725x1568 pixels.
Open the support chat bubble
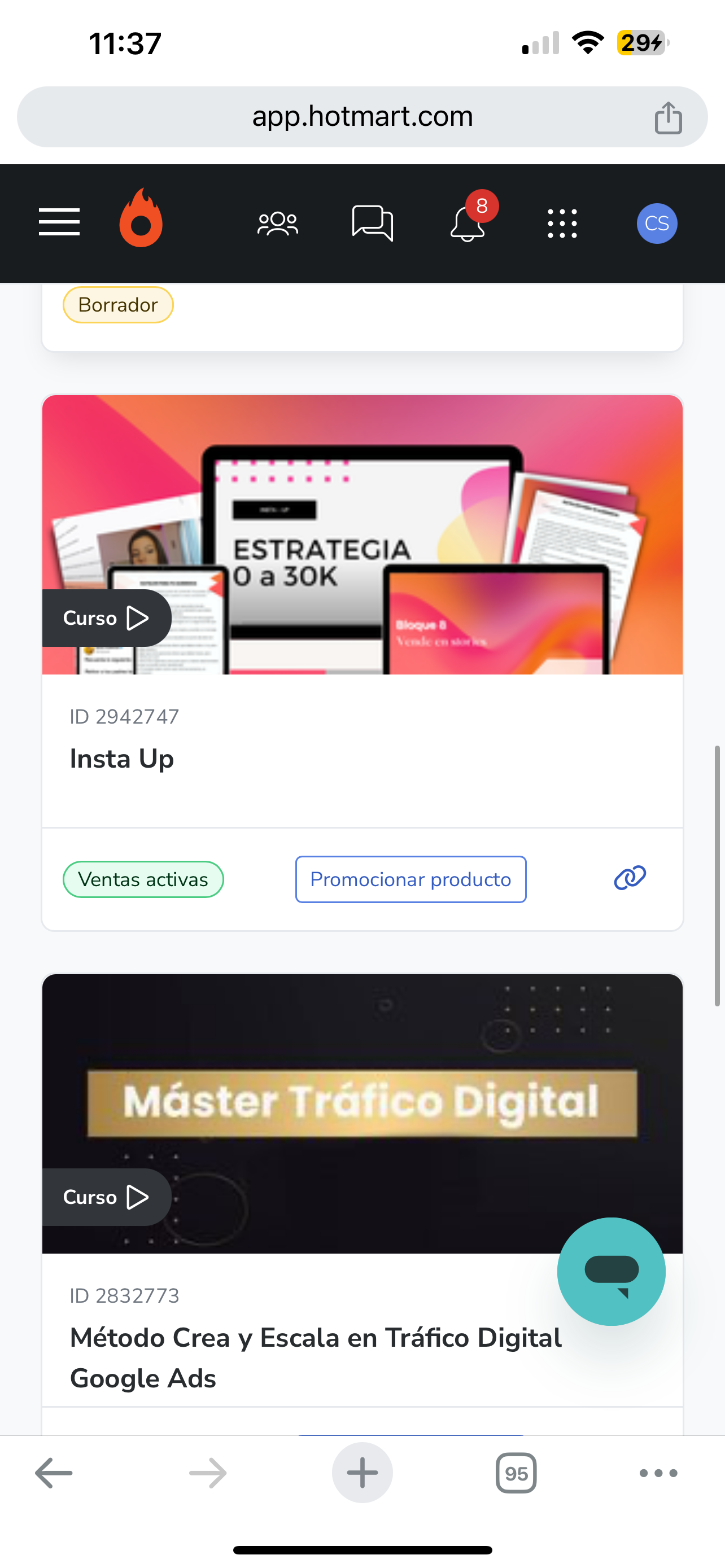pos(610,1271)
